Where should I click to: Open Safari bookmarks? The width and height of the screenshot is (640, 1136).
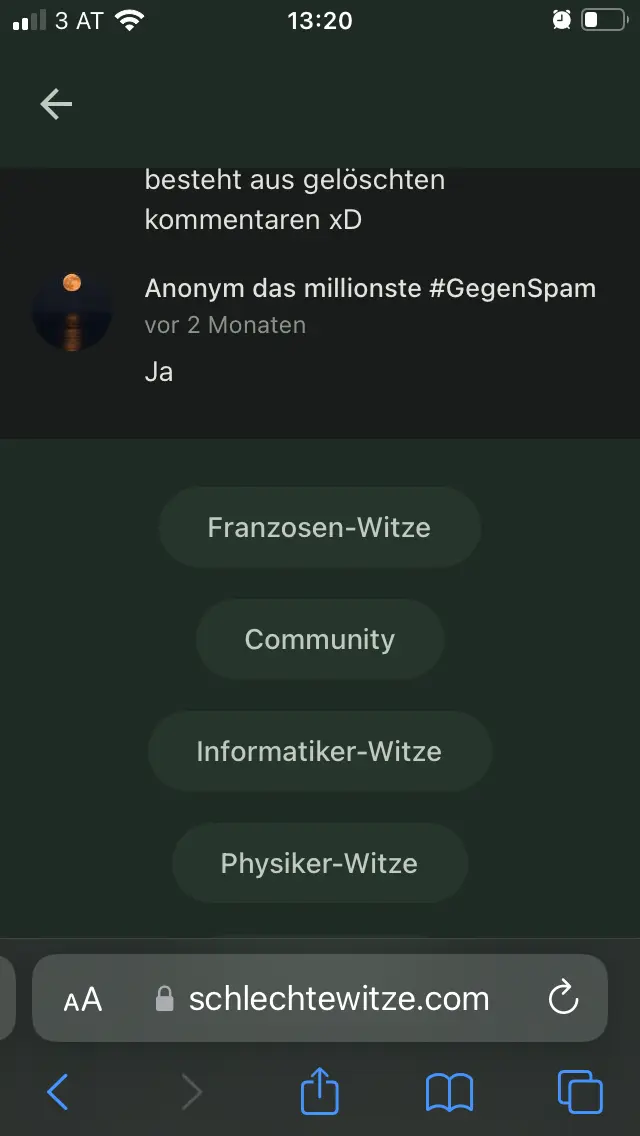pyautogui.click(x=449, y=1091)
